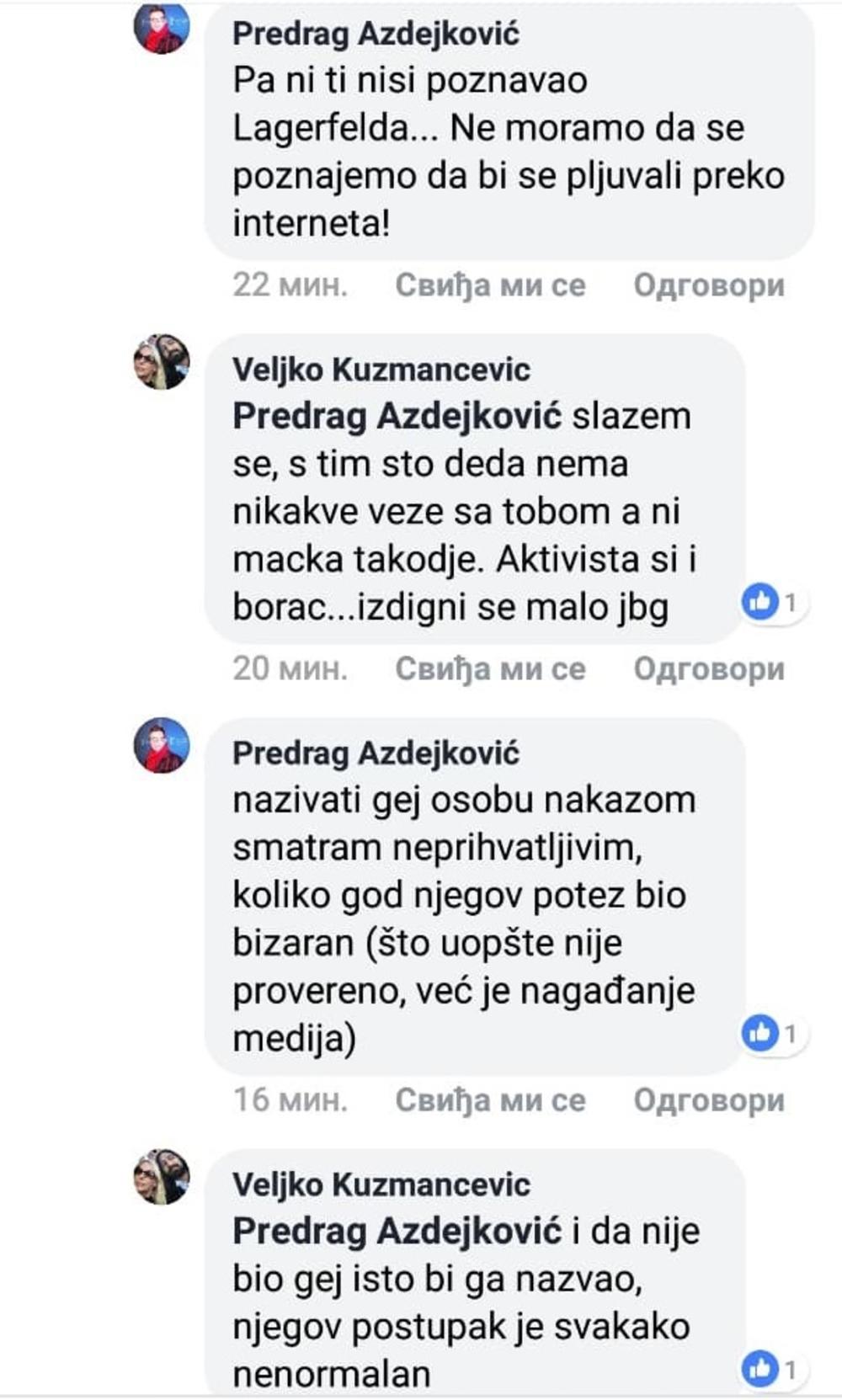
Task: View reactions on Veljko's 'slazem se' comment
Action: [770, 602]
